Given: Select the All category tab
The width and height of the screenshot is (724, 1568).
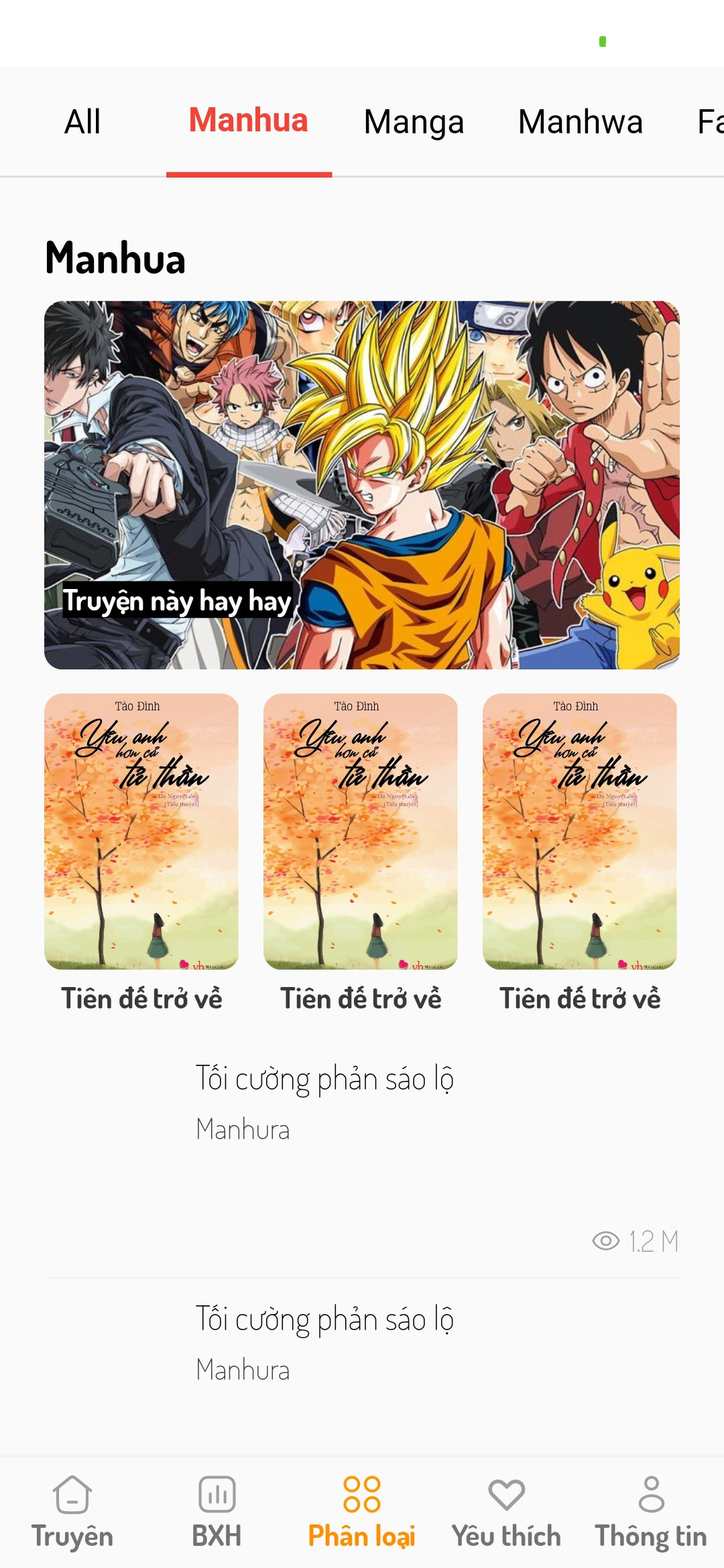Looking at the screenshot, I should (x=82, y=122).
